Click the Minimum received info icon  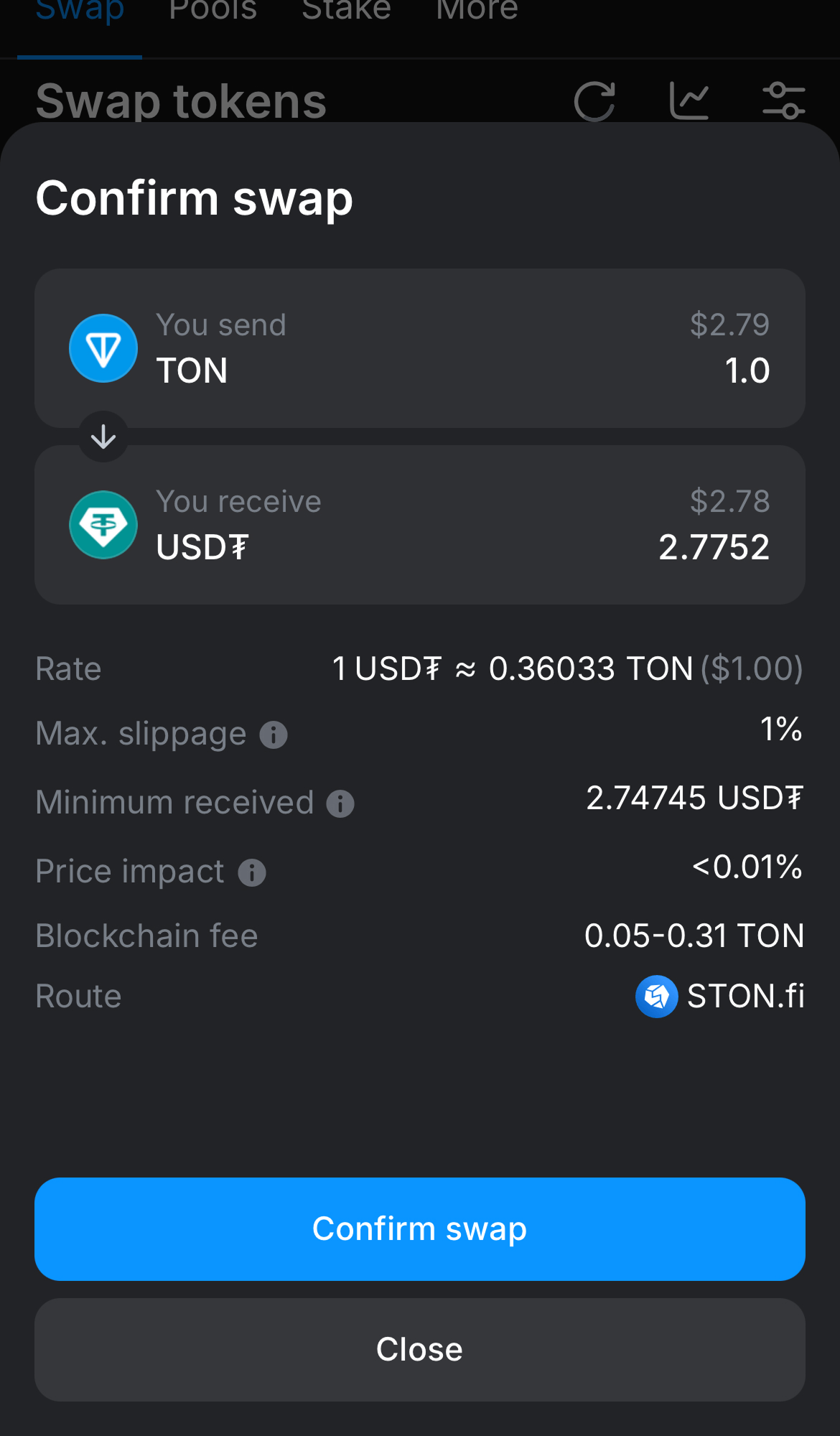pos(340,803)
